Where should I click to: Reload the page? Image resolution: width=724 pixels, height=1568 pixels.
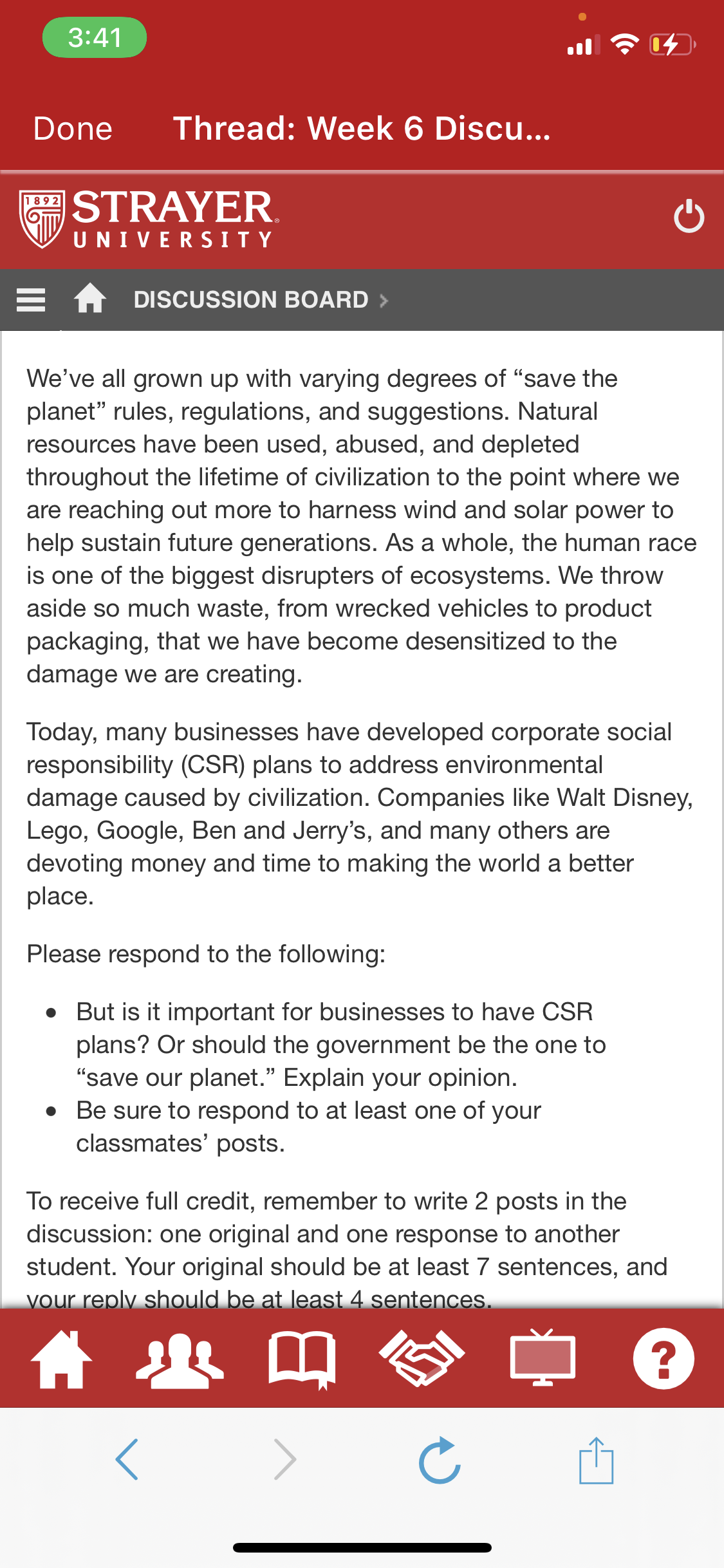tap(440, 1460)
